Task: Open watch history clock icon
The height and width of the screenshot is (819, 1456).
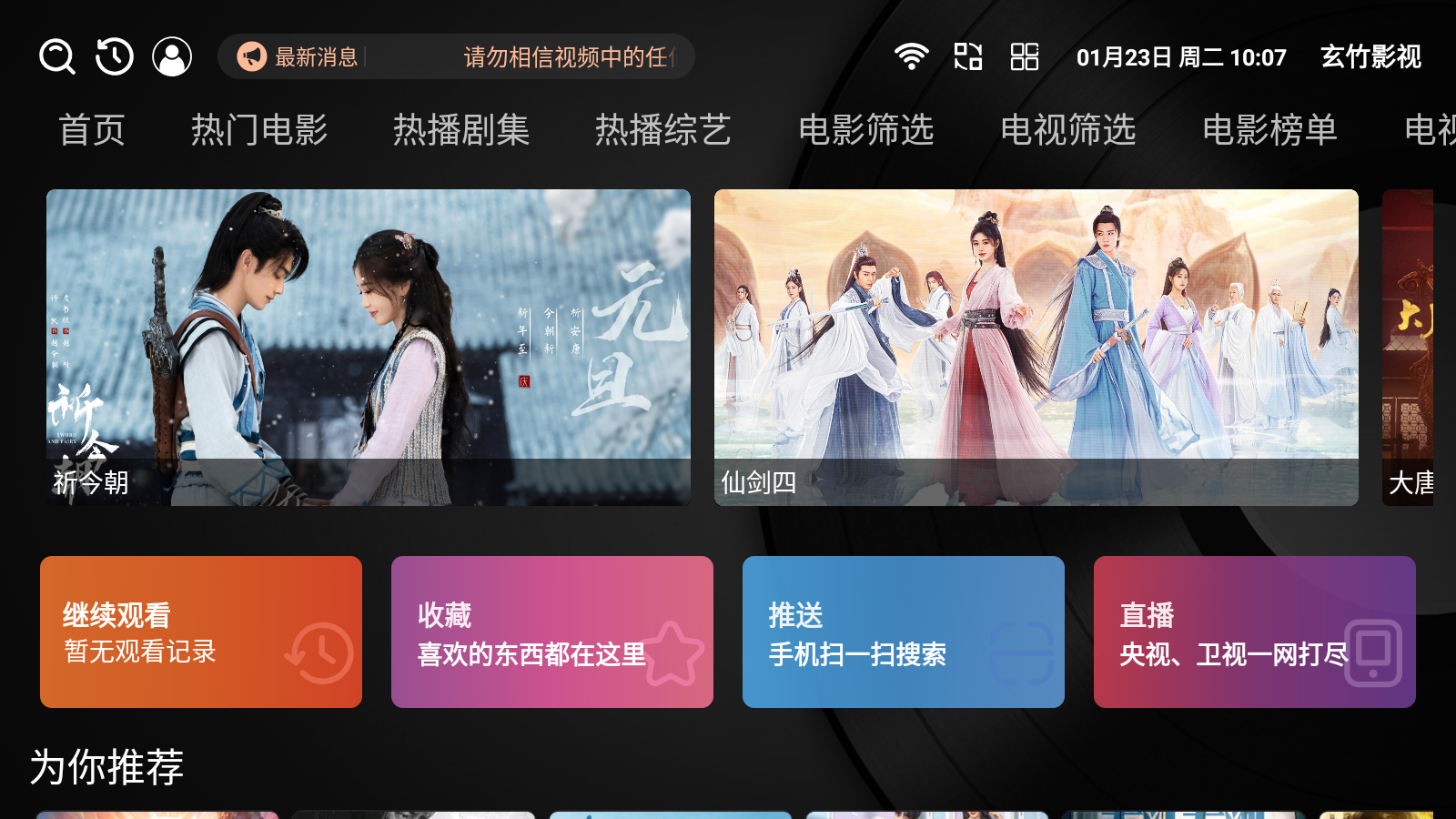Action: tap(115, 56)
